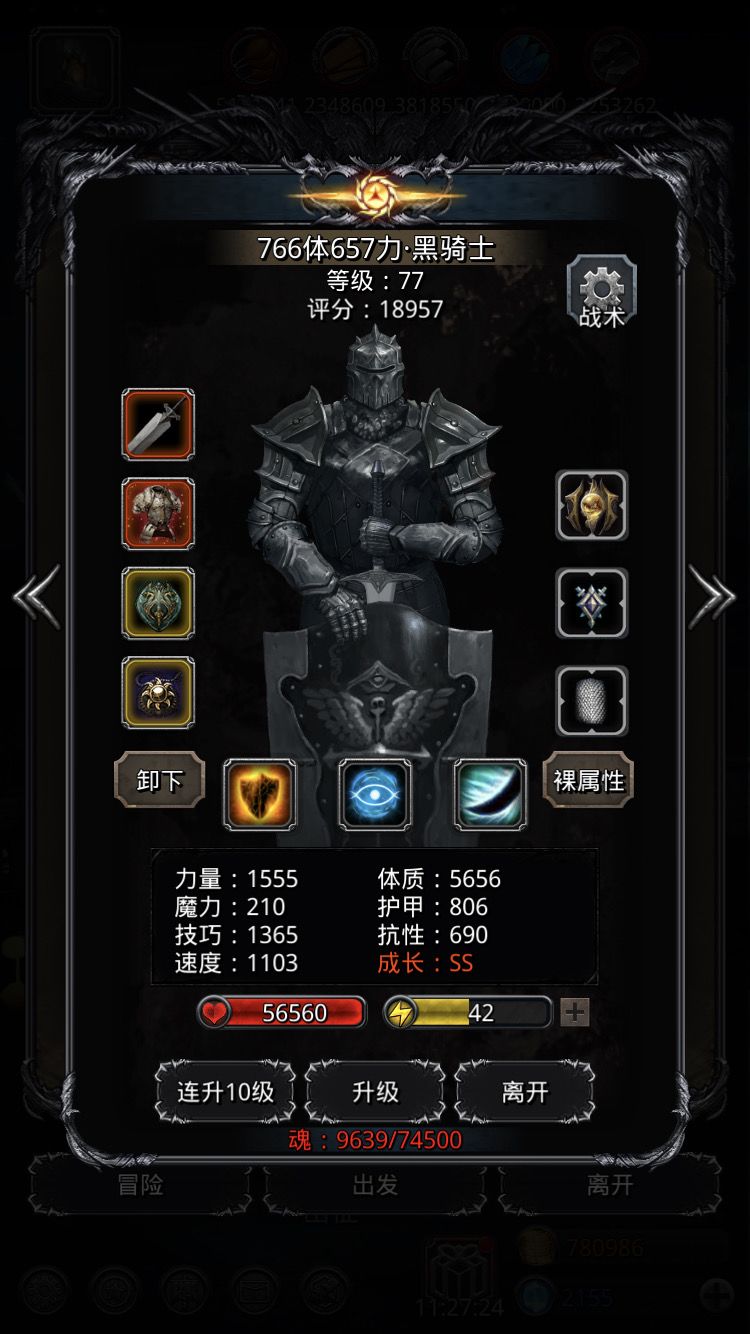This screenshot has width=750, height=1334.
Task: Select the blue crest equipment slot
Action: tap(591, 603)
